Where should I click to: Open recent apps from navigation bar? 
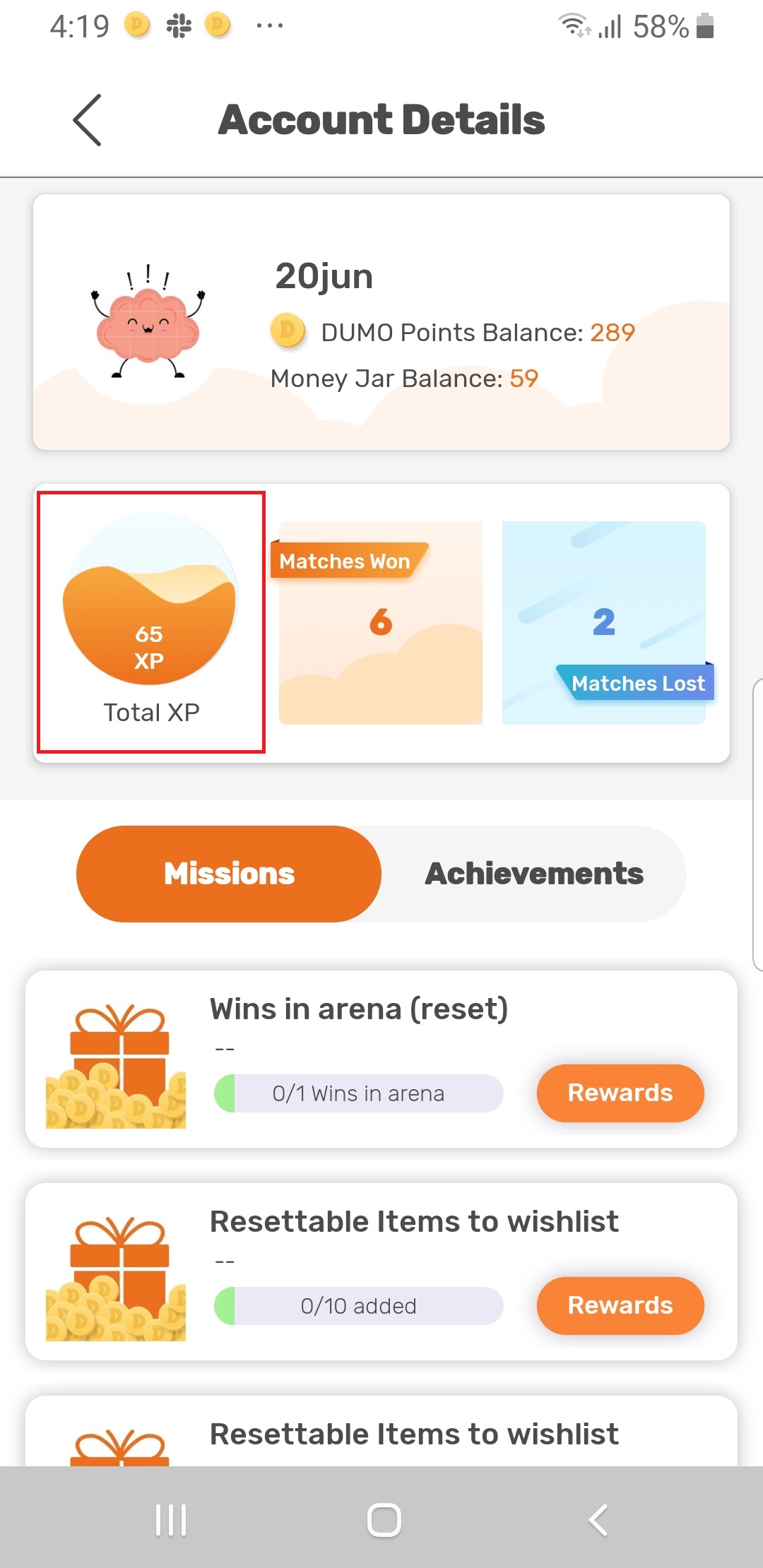pos(170,1520)
